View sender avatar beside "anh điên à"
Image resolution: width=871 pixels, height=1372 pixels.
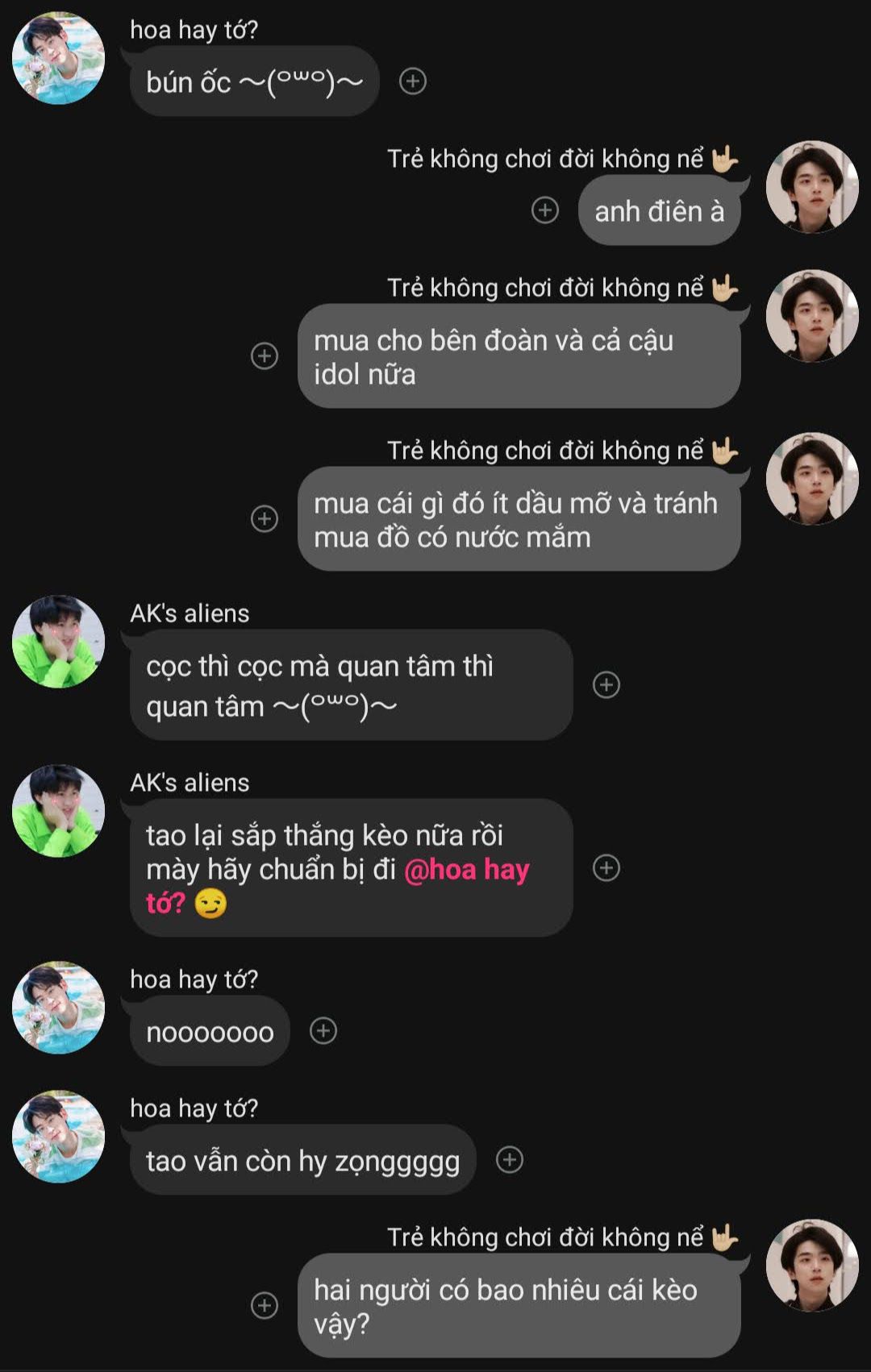point(812,187)
